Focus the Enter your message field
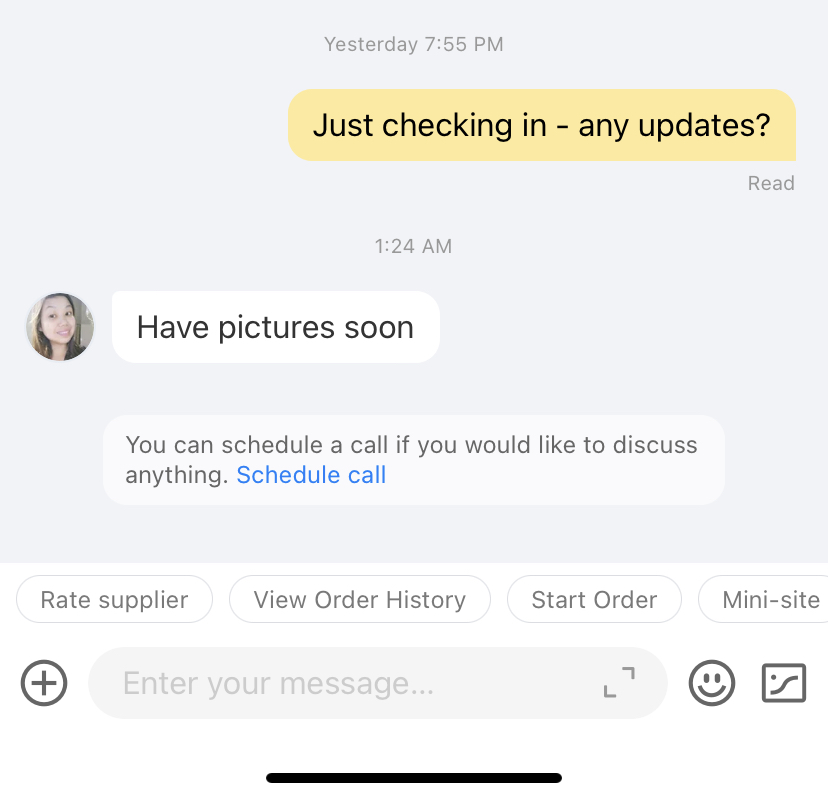Image resolution: width=828 pixels, height=799 pixels. coord(340,684)
